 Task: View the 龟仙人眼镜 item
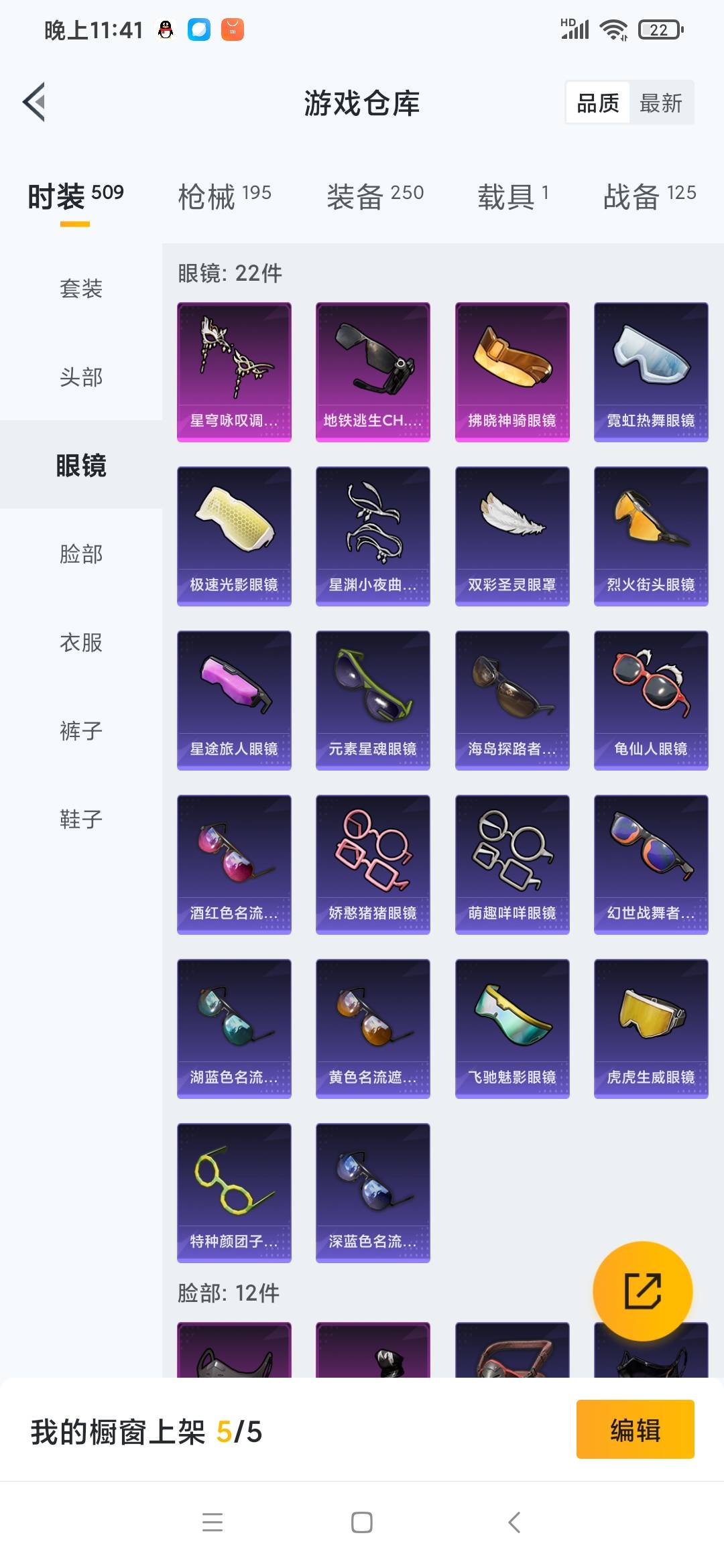tap(651, 700)
